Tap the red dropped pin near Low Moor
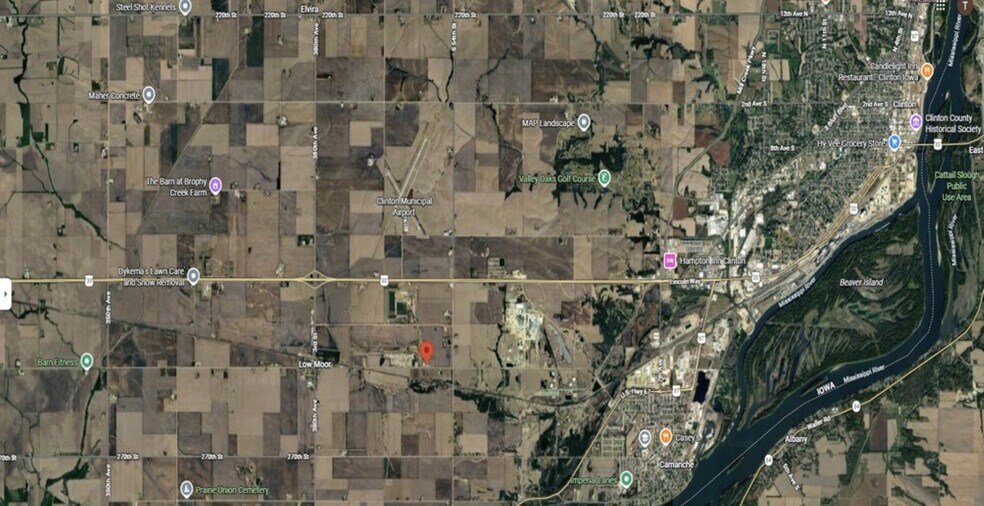The image size is (984, 506). coord(425,351)
